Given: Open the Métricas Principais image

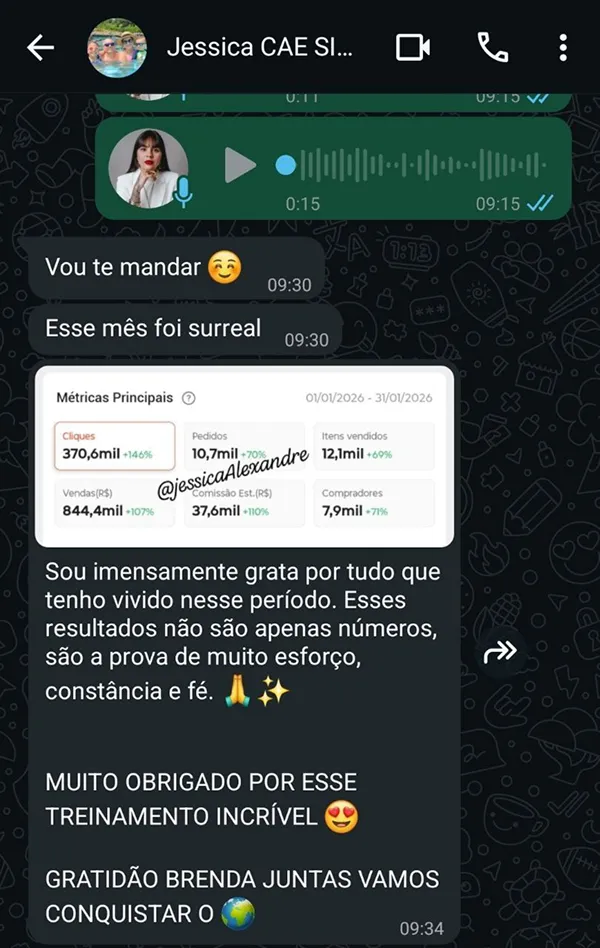Looking at the screenshot, I should [244, 457].
